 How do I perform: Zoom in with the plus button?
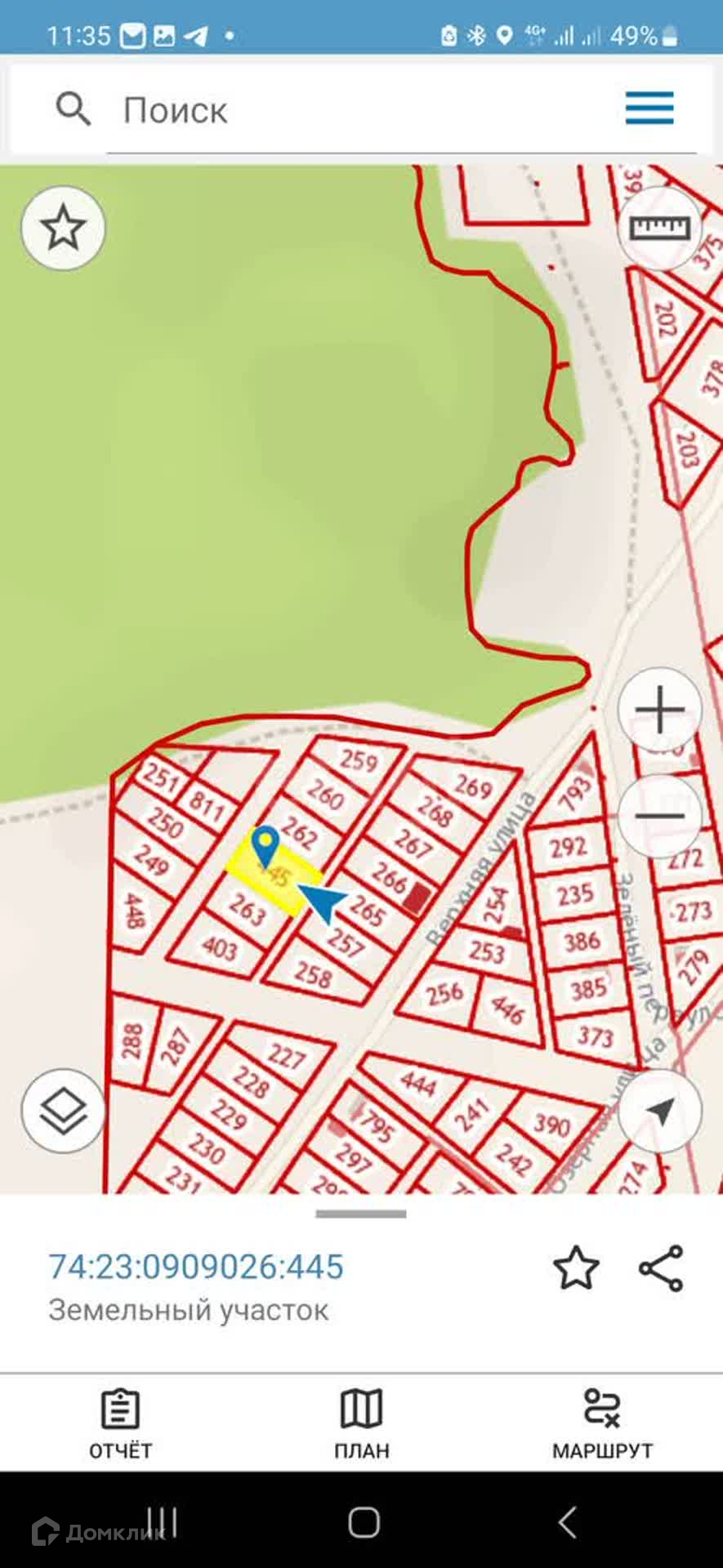(659, 709)
